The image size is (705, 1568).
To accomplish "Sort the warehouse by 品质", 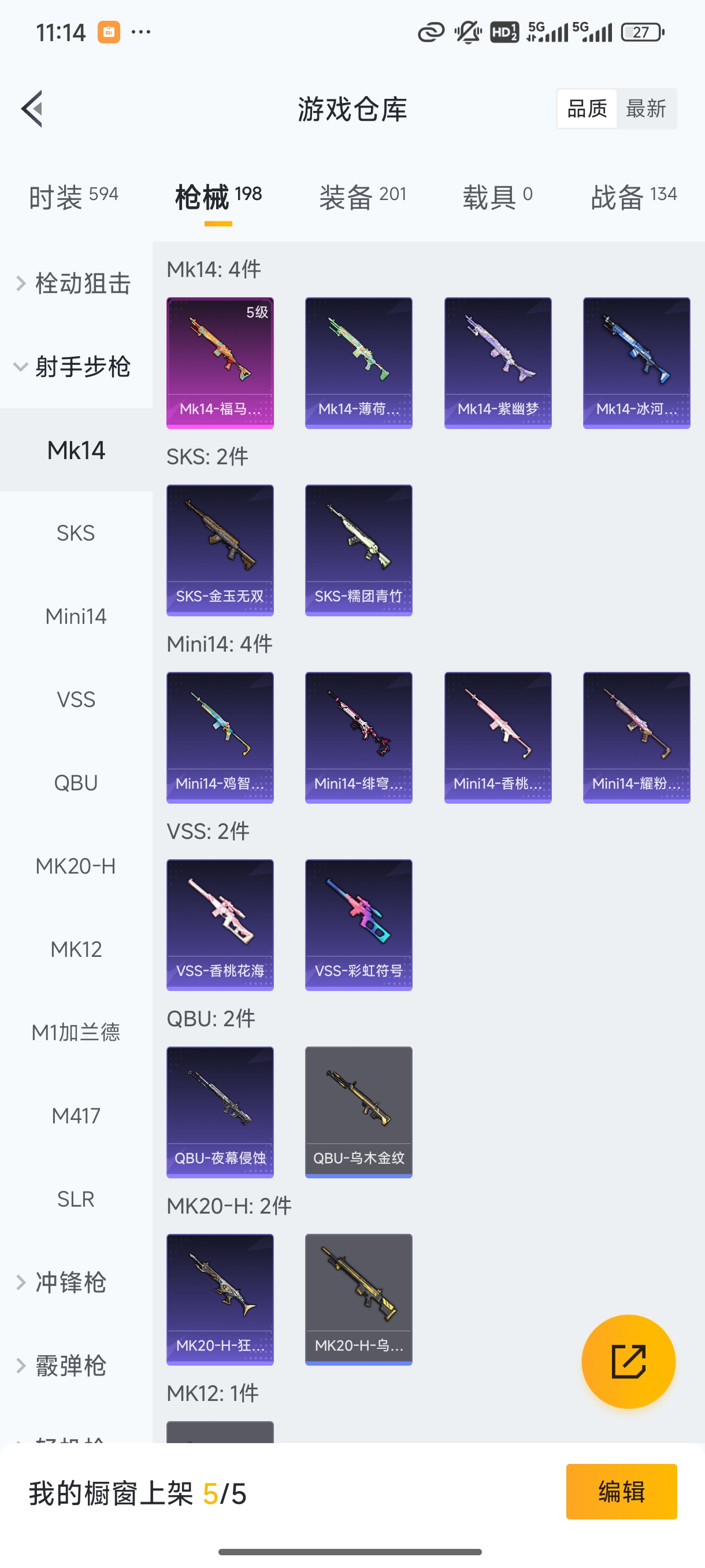I will (587, 109).
